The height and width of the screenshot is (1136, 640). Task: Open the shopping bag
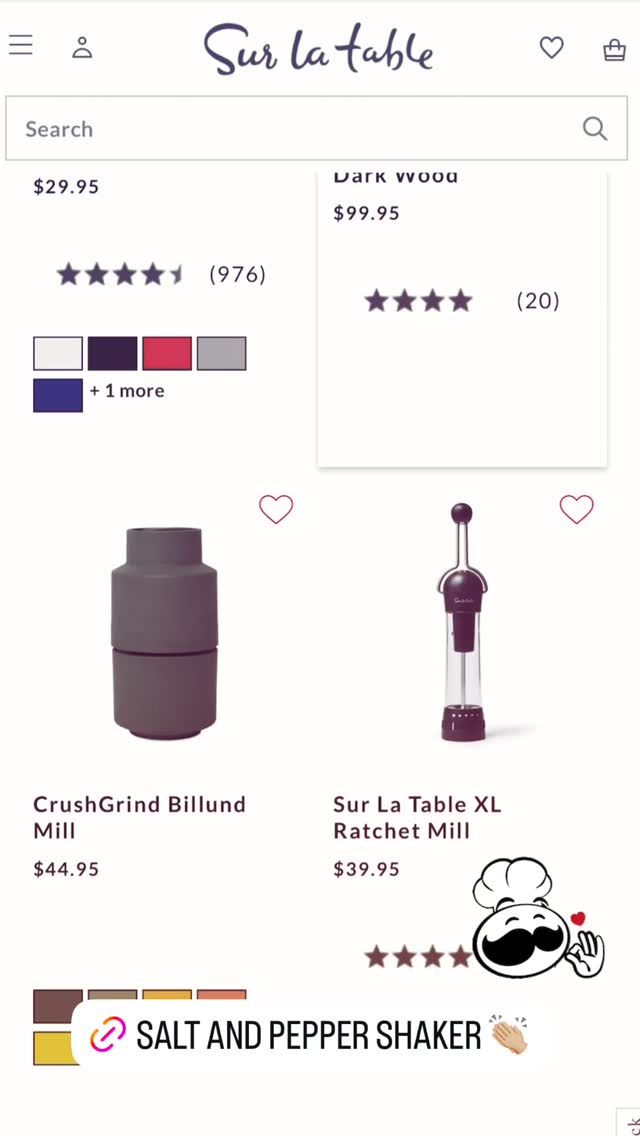[x=615, y=49]
